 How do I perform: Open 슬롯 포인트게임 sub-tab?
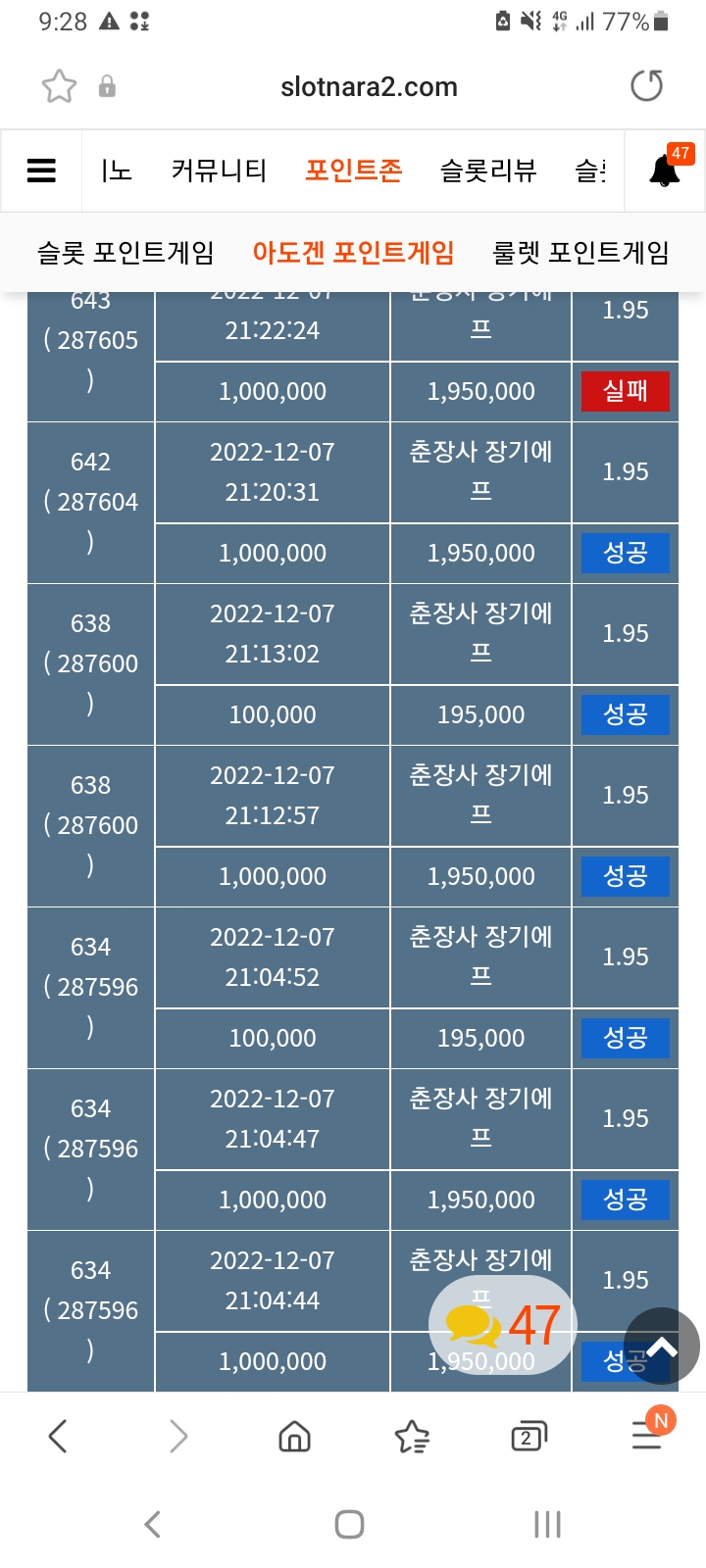pos(126,253)
